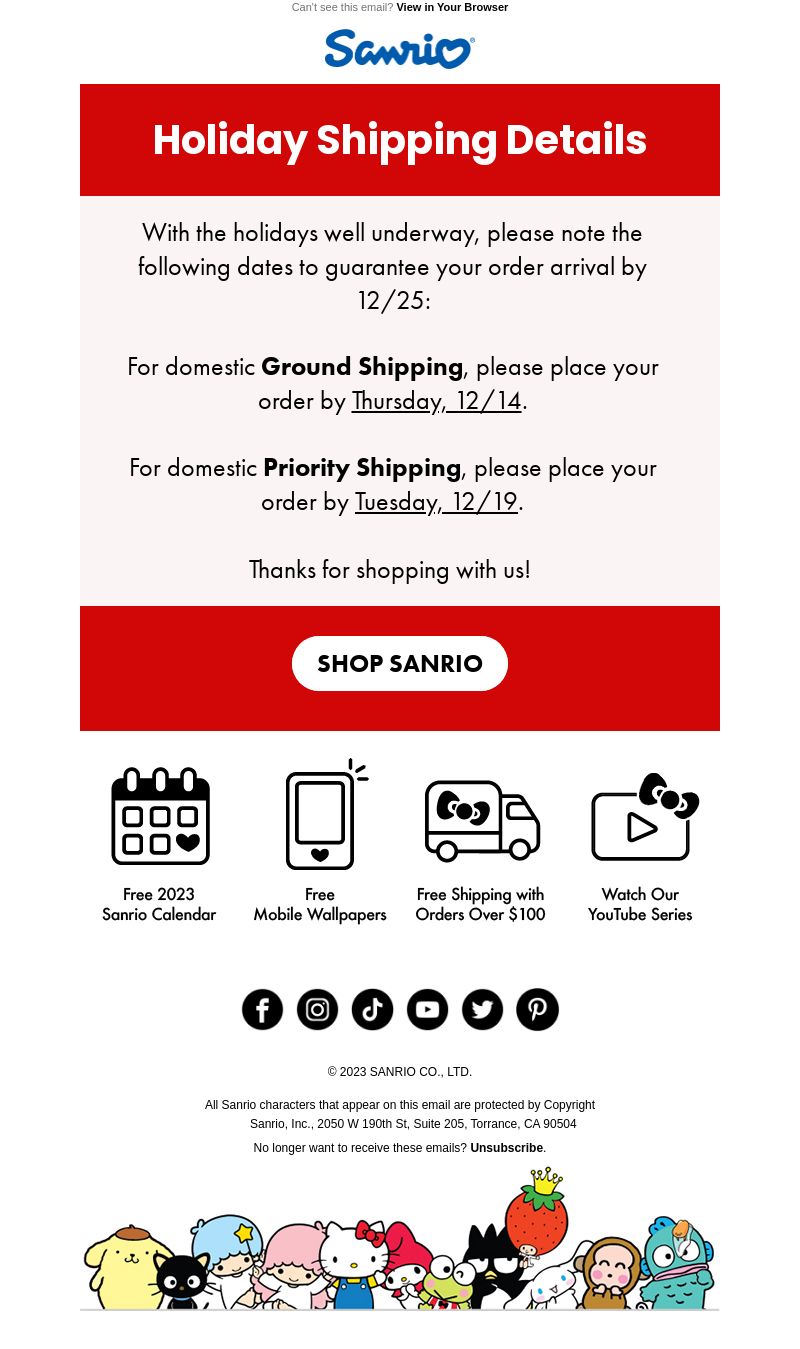Open the Free Mobile Wallpapers tile
800x1349 pixels.
pyautogui.click(x=320, y=842)
